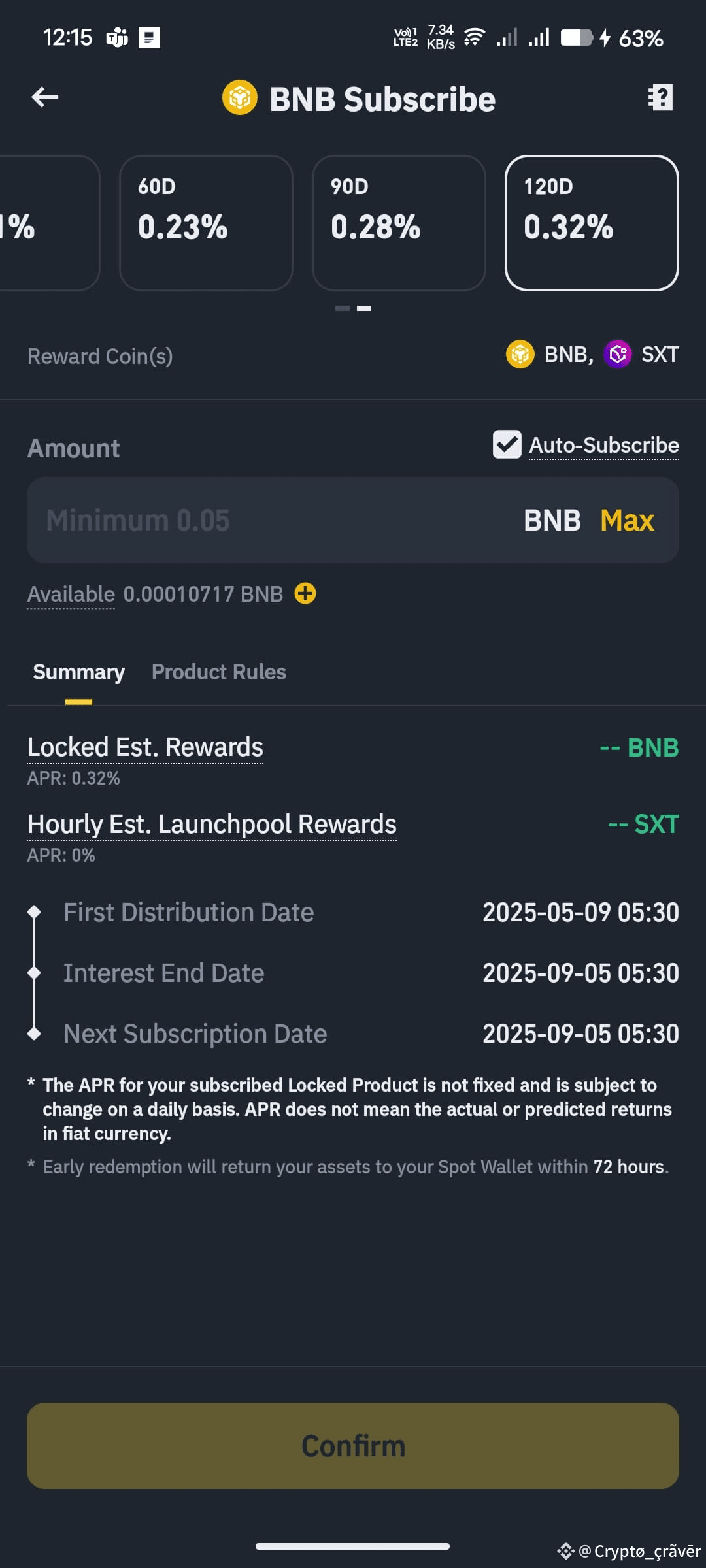Open the help FAQ icon in top corner

click(660, 98)
